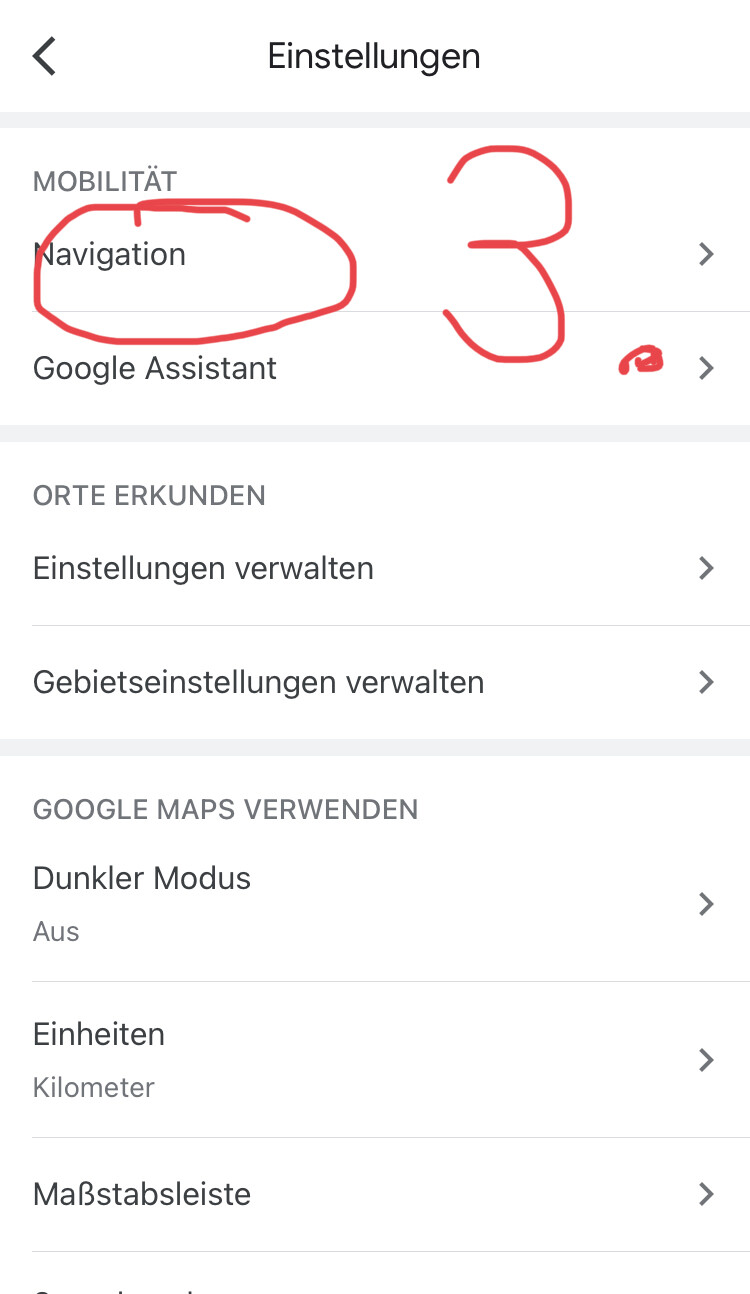Open the Navigation settings row
This screenshot has width=750, height=1294.
pyautogui.click(x=375, y=254)
